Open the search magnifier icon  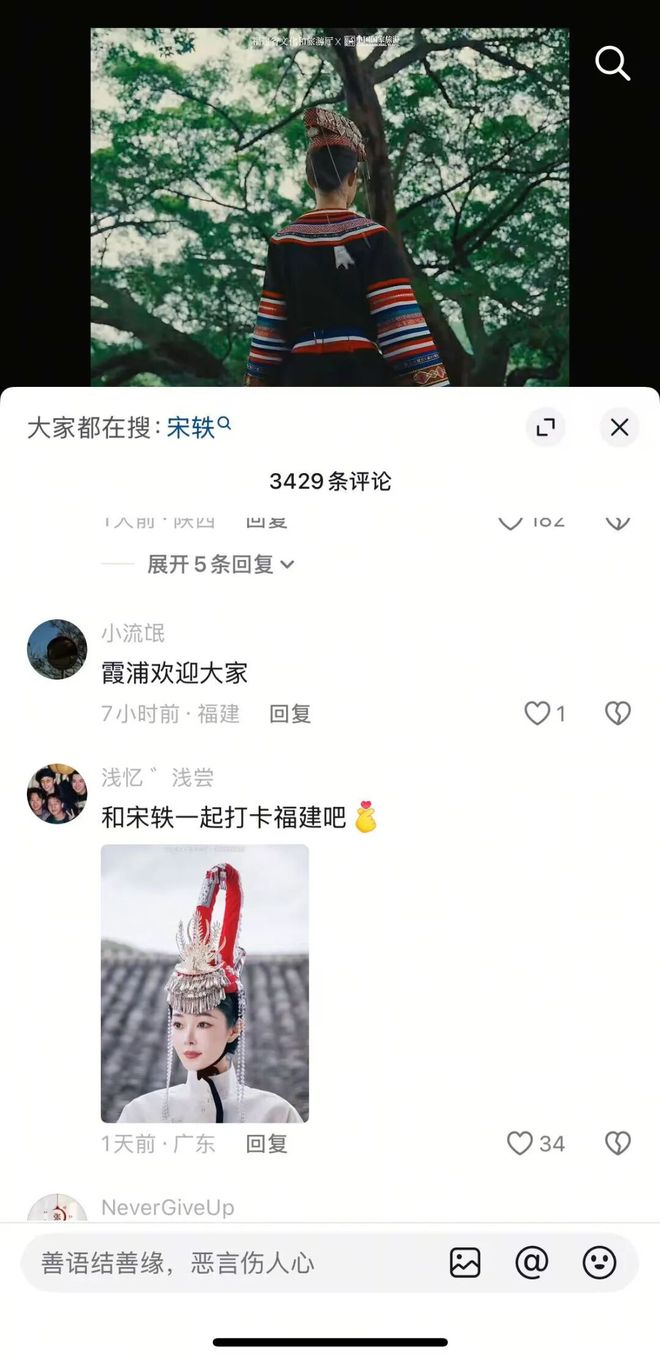(612, 63)
